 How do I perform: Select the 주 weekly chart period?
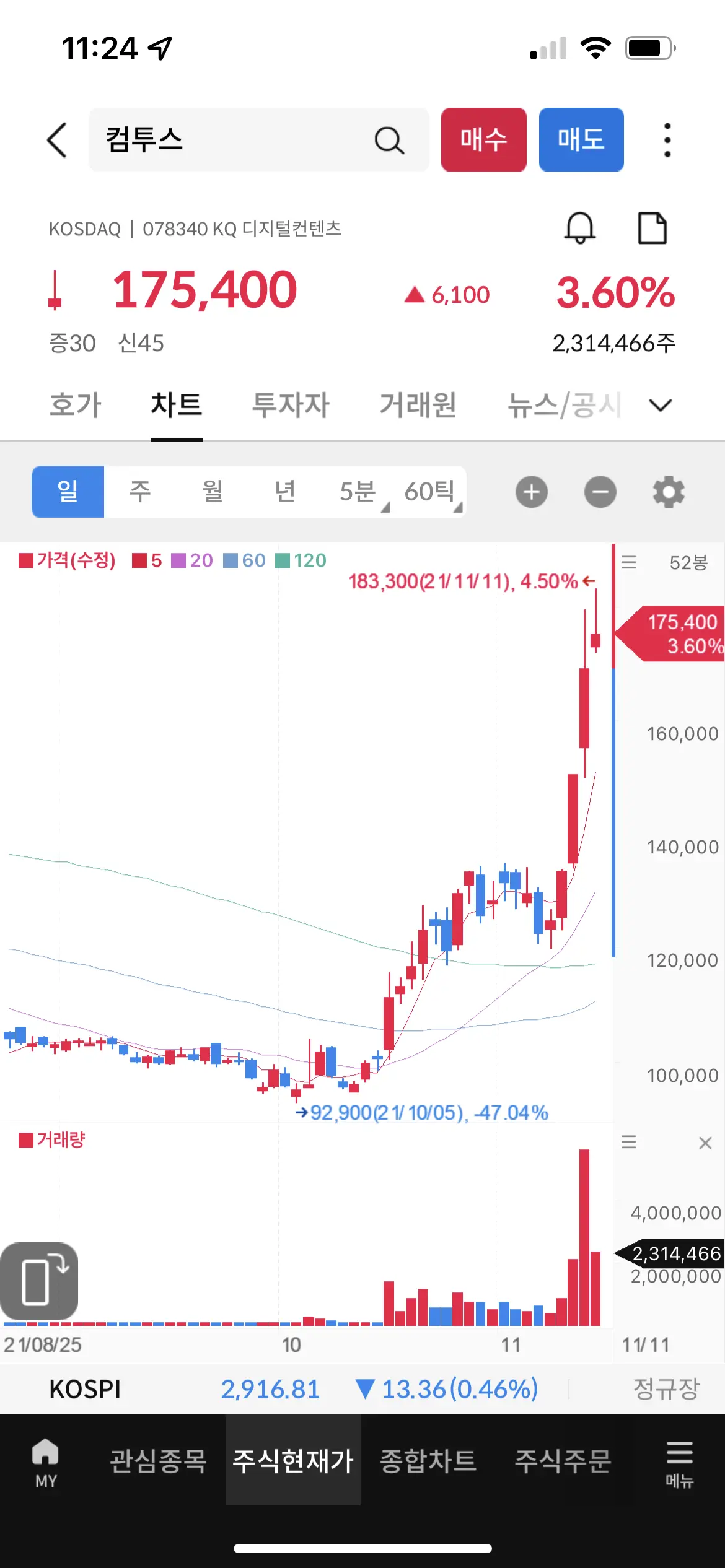pos(140,492)
